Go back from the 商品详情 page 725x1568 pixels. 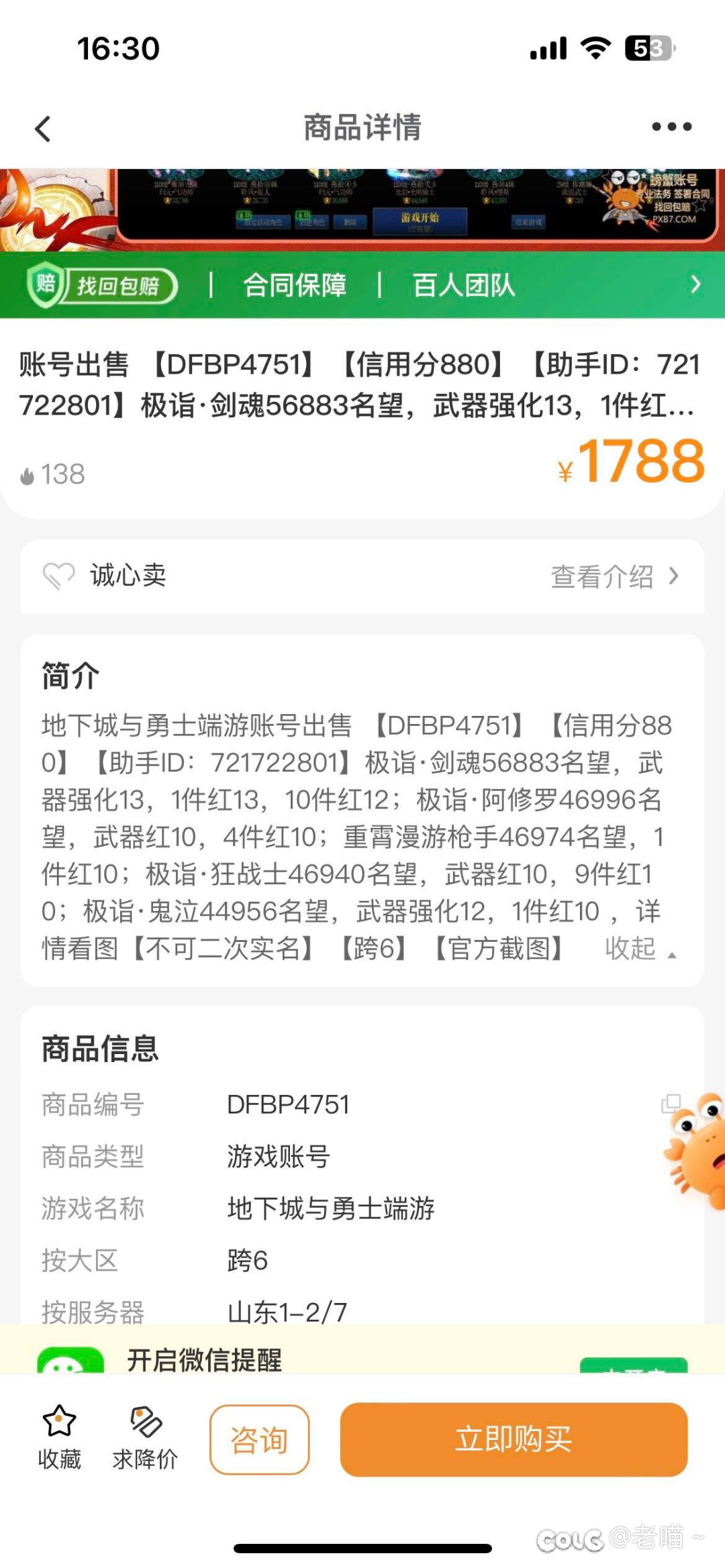[43, 129]
